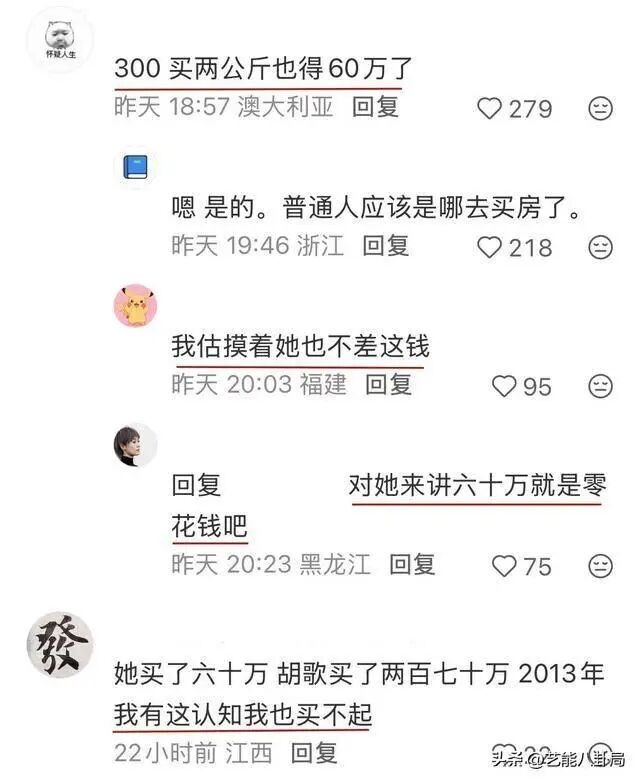The image size is (640, 782).
Task: Like the 黑龙江 reply about 零花钱
Action: pos(503,566)
